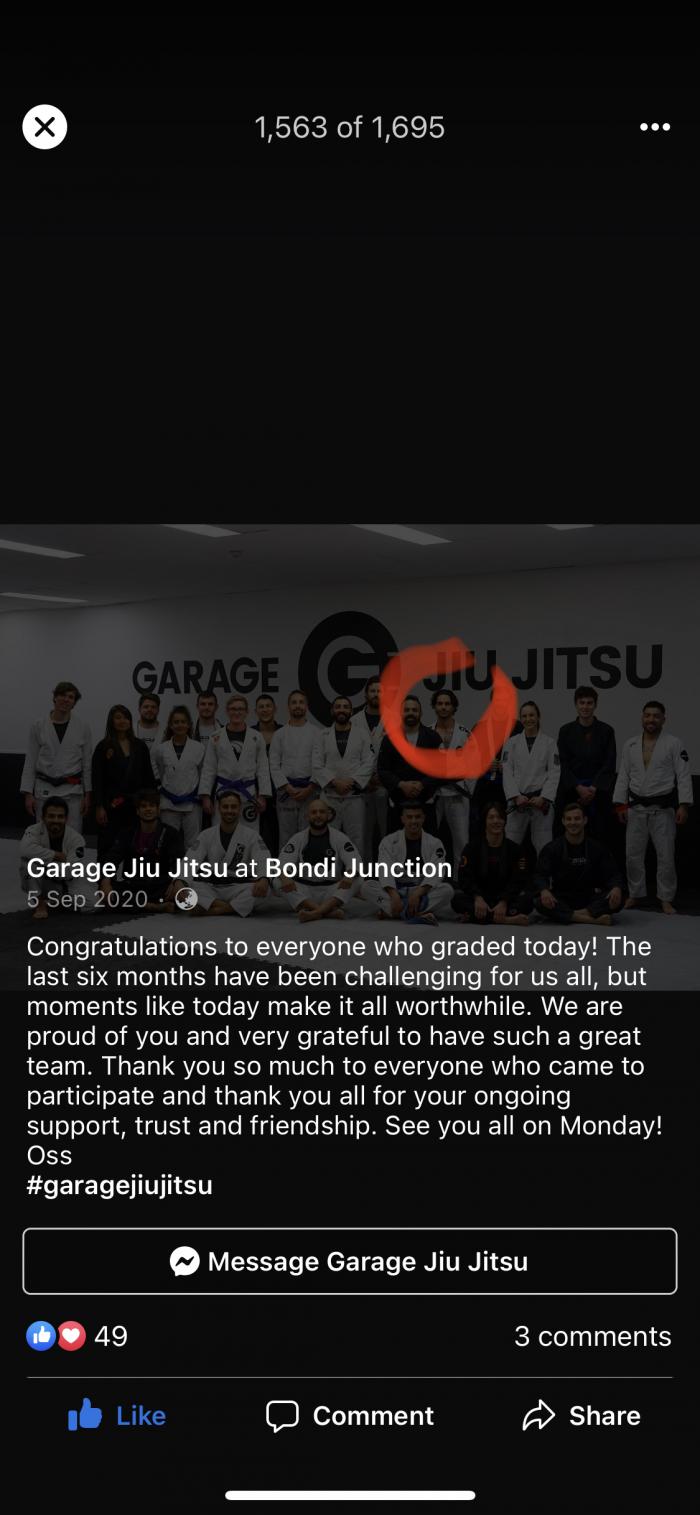This screenshot has height=1515, width=700.
Task: Message Garage Jiu Jitsu
Action: (x=349, y=1261)
